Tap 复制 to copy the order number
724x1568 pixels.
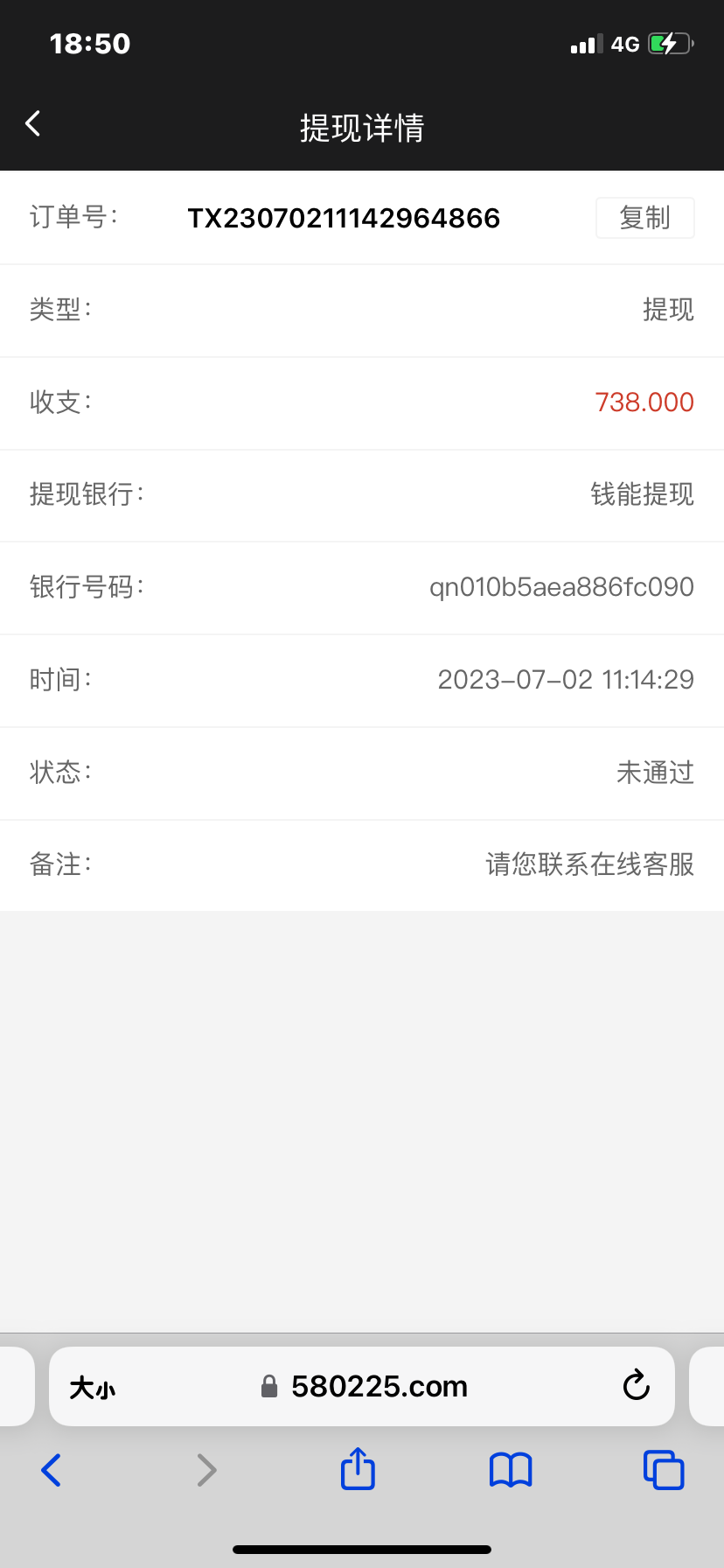pos(644,217)
